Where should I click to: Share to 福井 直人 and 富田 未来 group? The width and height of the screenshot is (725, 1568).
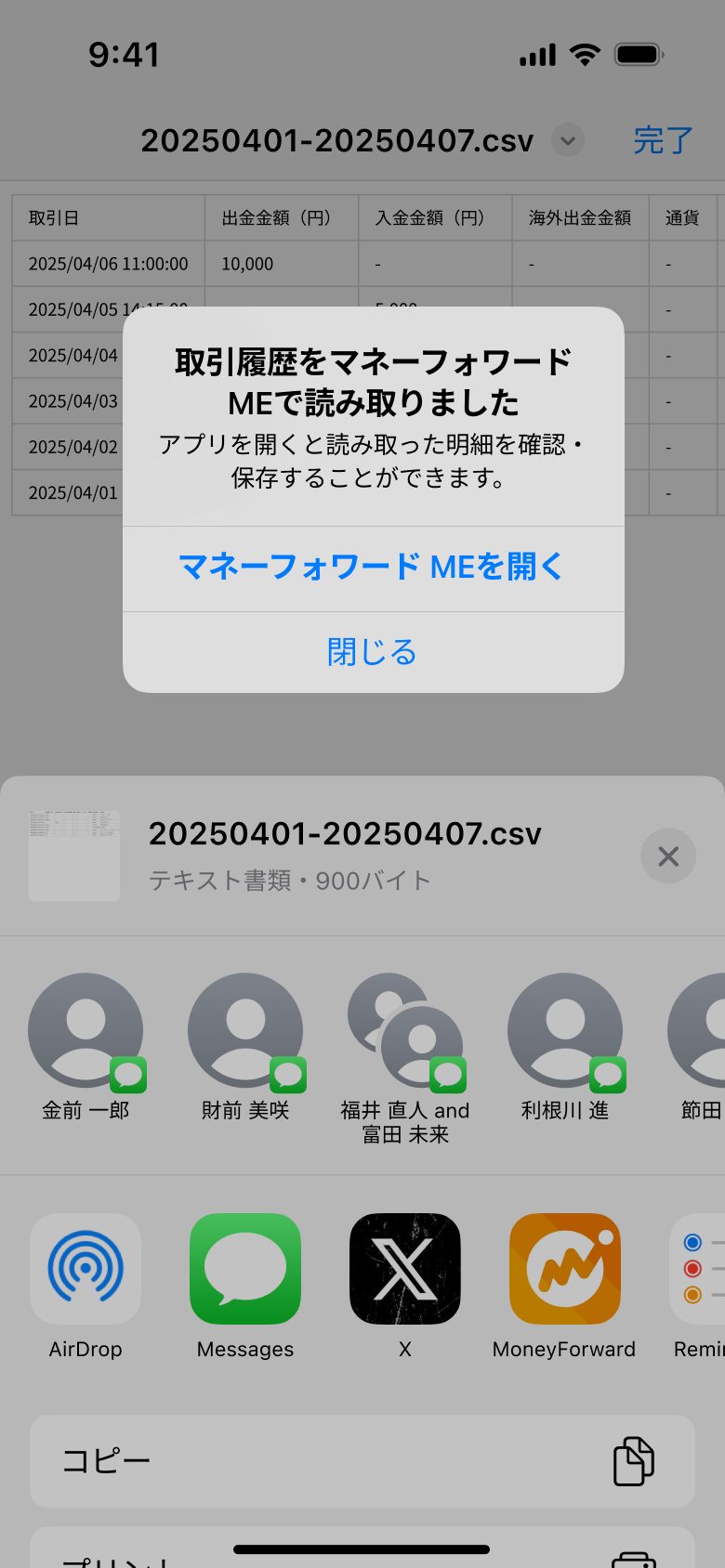tap(405, 1031)
